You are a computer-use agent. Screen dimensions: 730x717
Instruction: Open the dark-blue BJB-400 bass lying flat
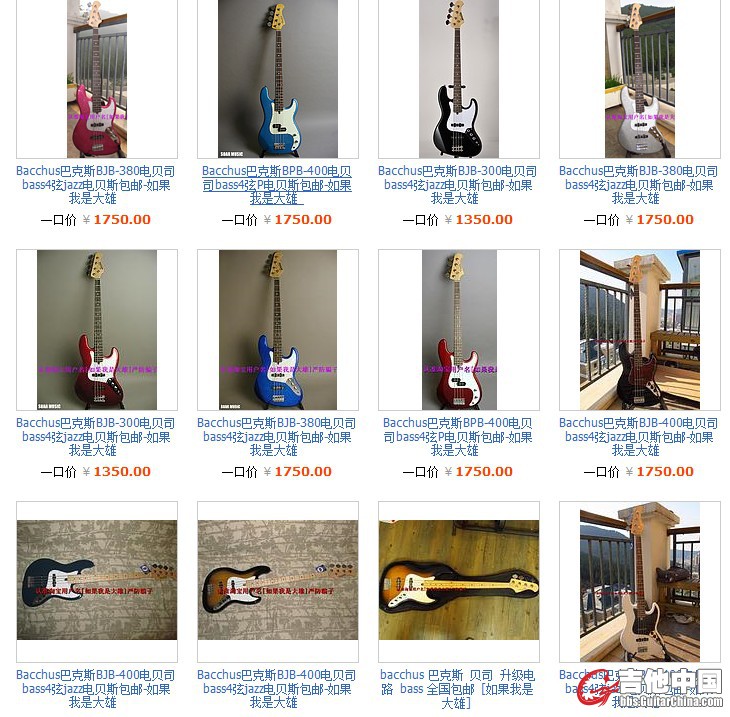point(96,580)
